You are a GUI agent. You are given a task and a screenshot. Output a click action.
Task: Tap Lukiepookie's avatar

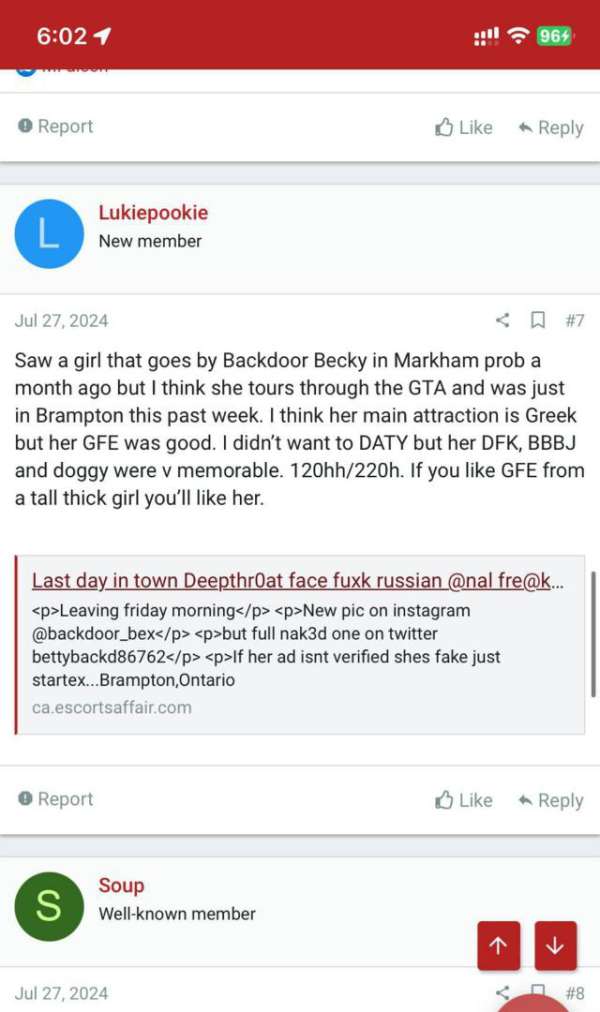[x=49, y=233]
